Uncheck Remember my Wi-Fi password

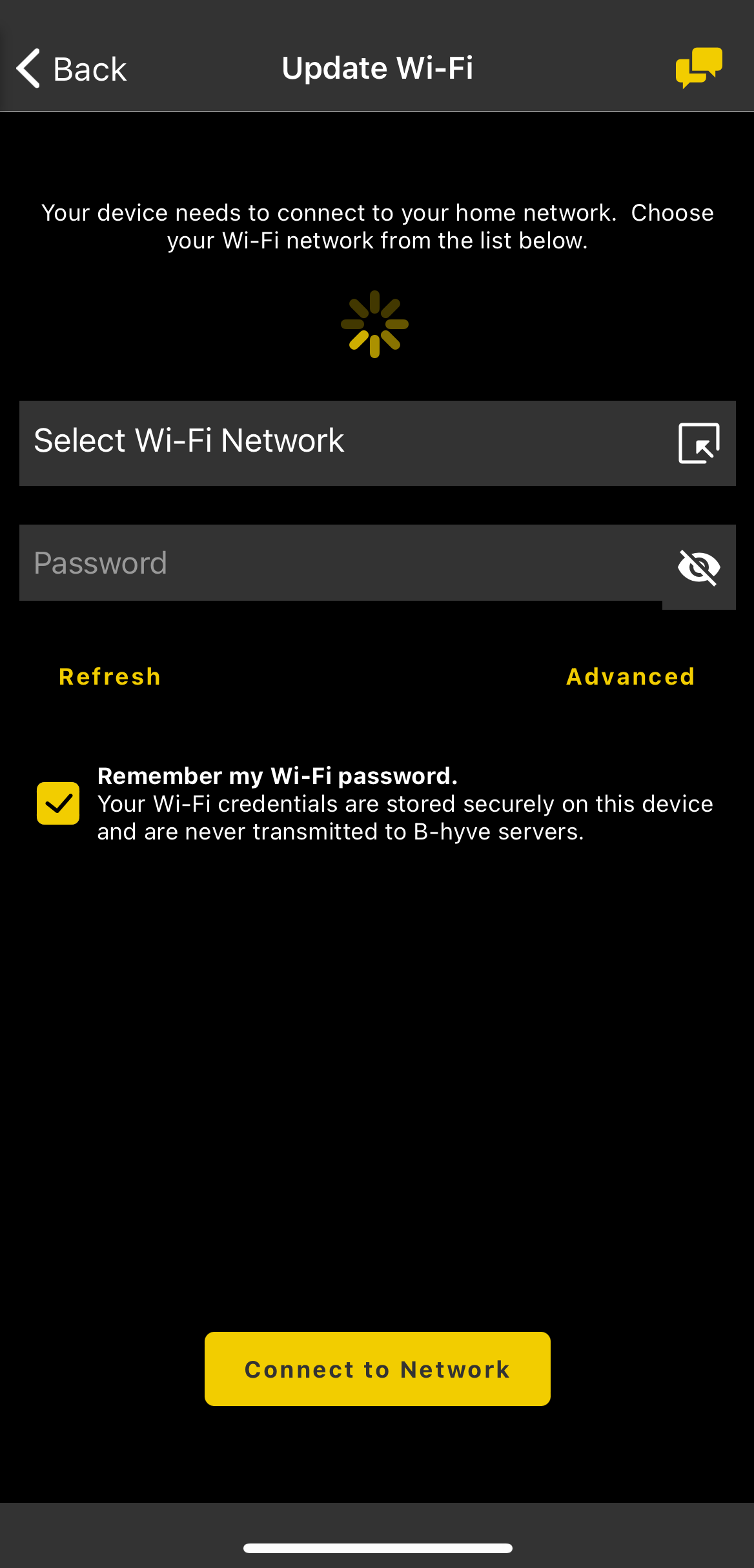58,803
